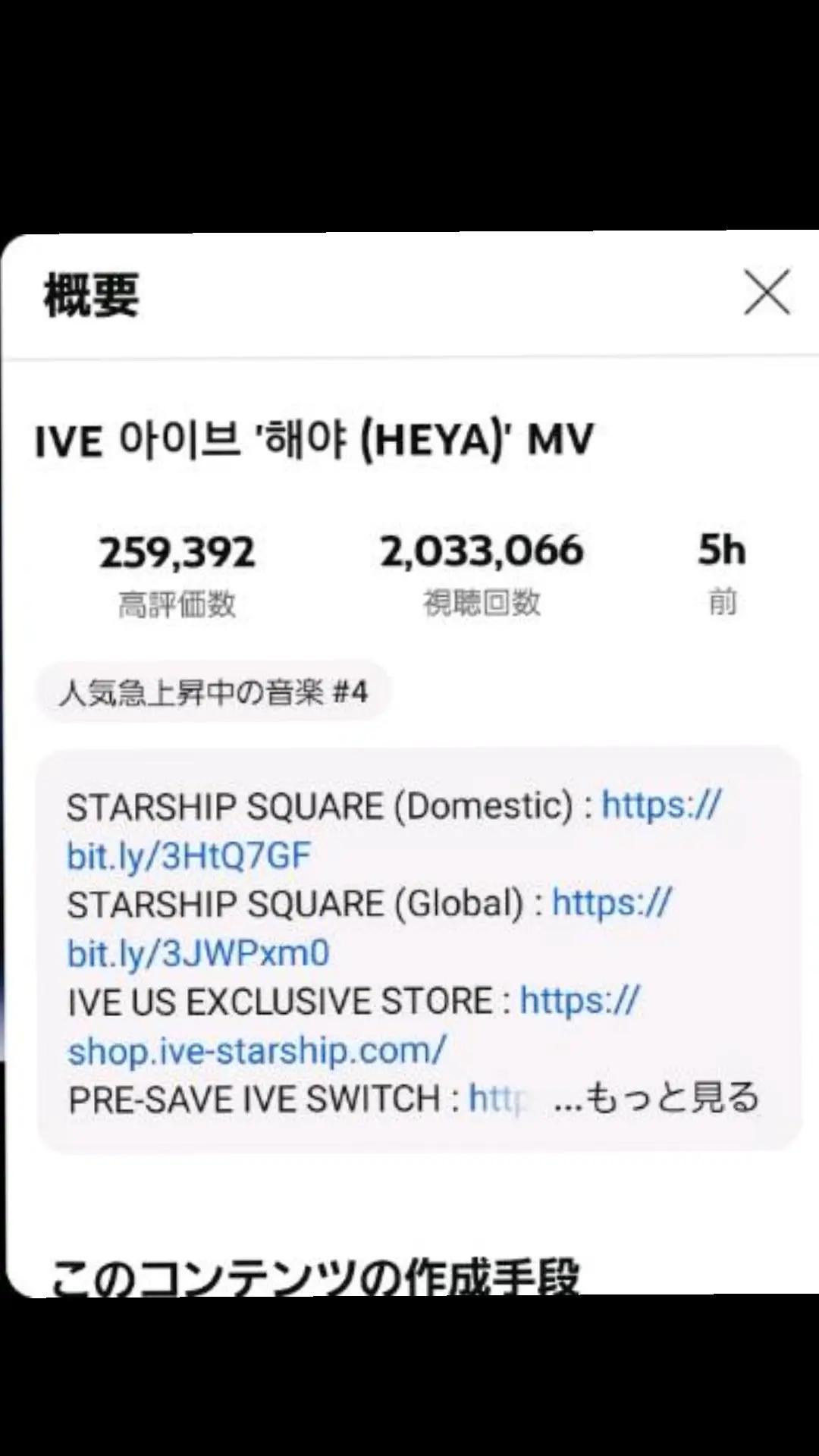Viewport: 819px width, 1456px height.
Task: Open the shop.ive-starship.com store link
Action: pyautogui.click(x=256, y=1051)
